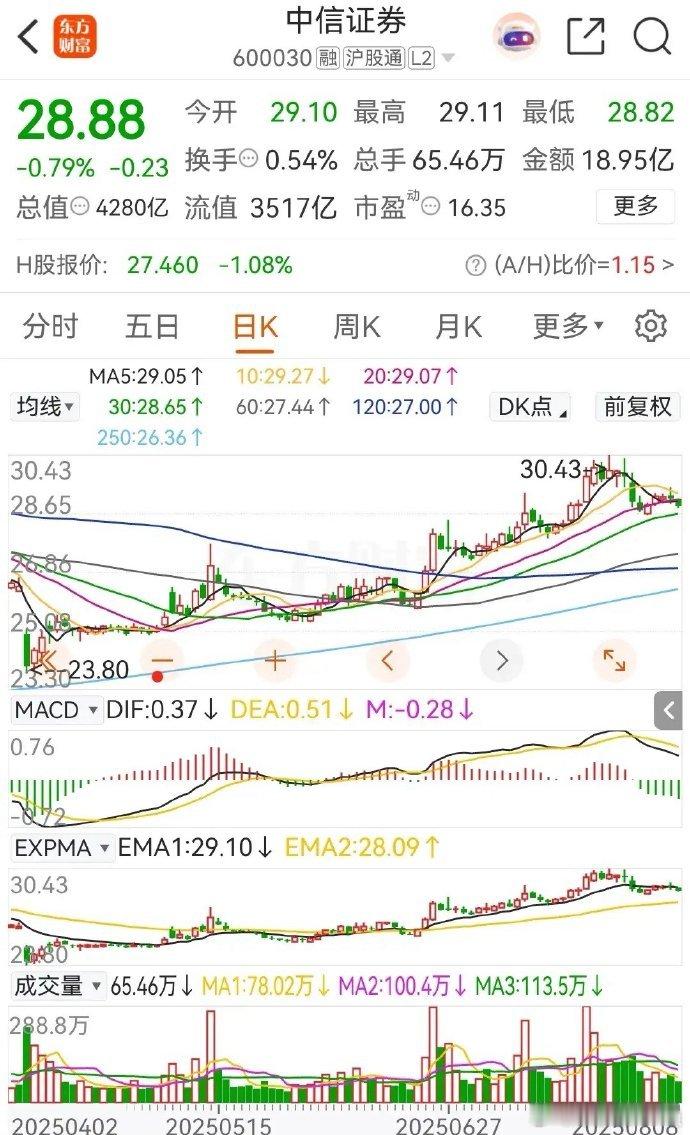Tap the 更多 button for more quote data
This screenshot has width=690, height=1135.
(635, 207)
